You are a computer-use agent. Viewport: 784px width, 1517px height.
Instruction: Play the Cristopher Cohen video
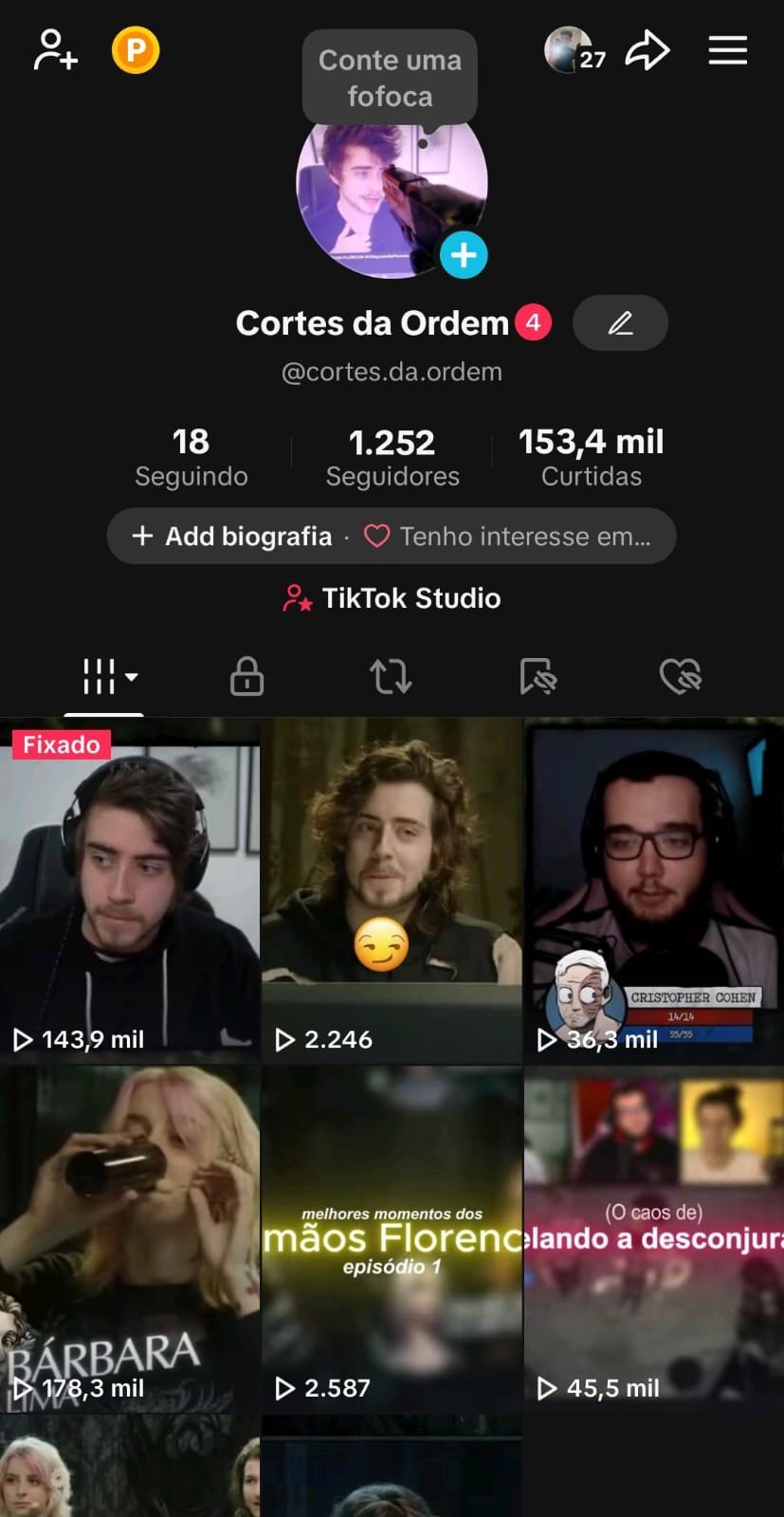pyautogui.click(x=653, y=889)
